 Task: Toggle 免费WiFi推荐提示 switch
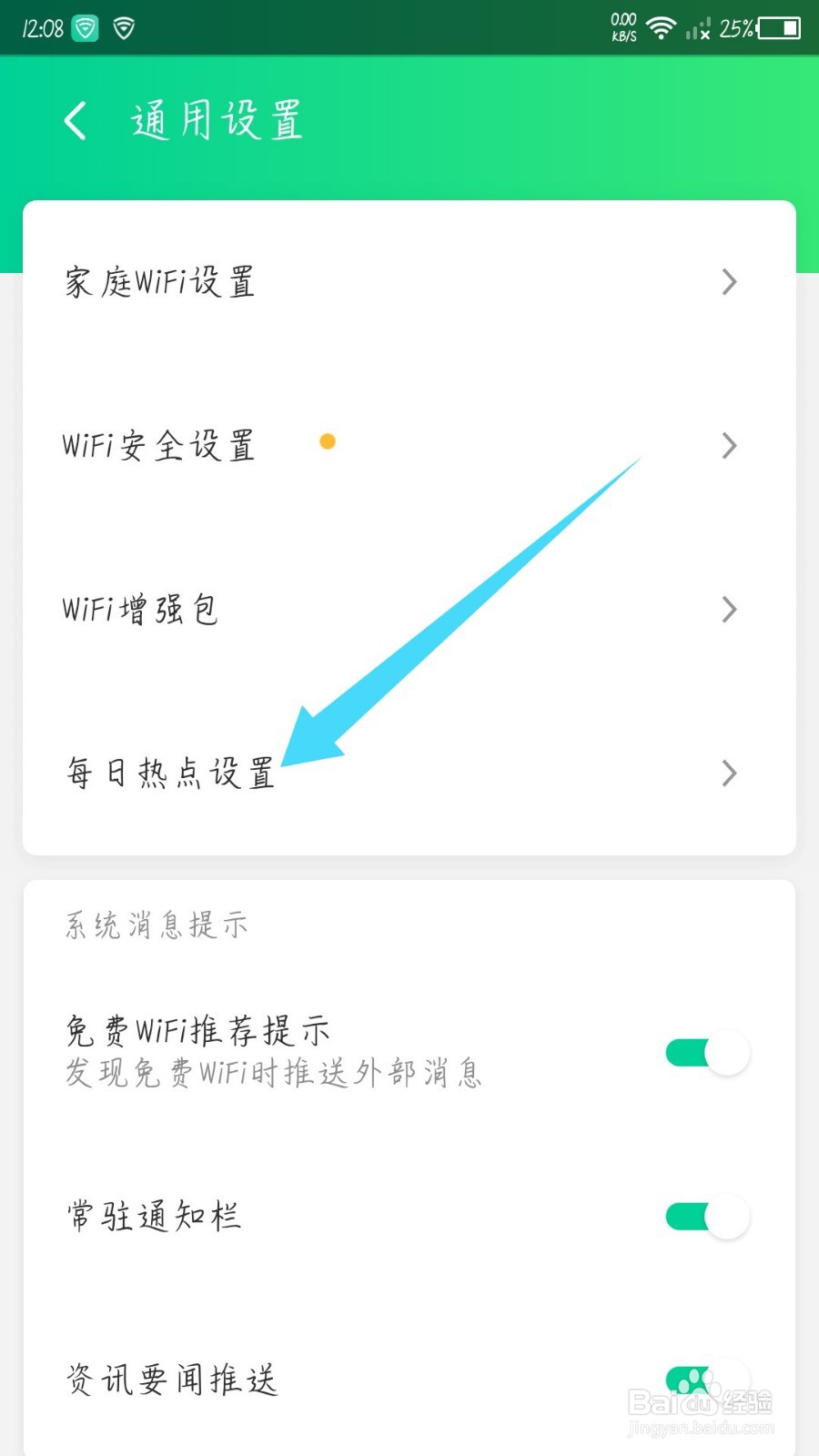click(x=707, y=1053)
